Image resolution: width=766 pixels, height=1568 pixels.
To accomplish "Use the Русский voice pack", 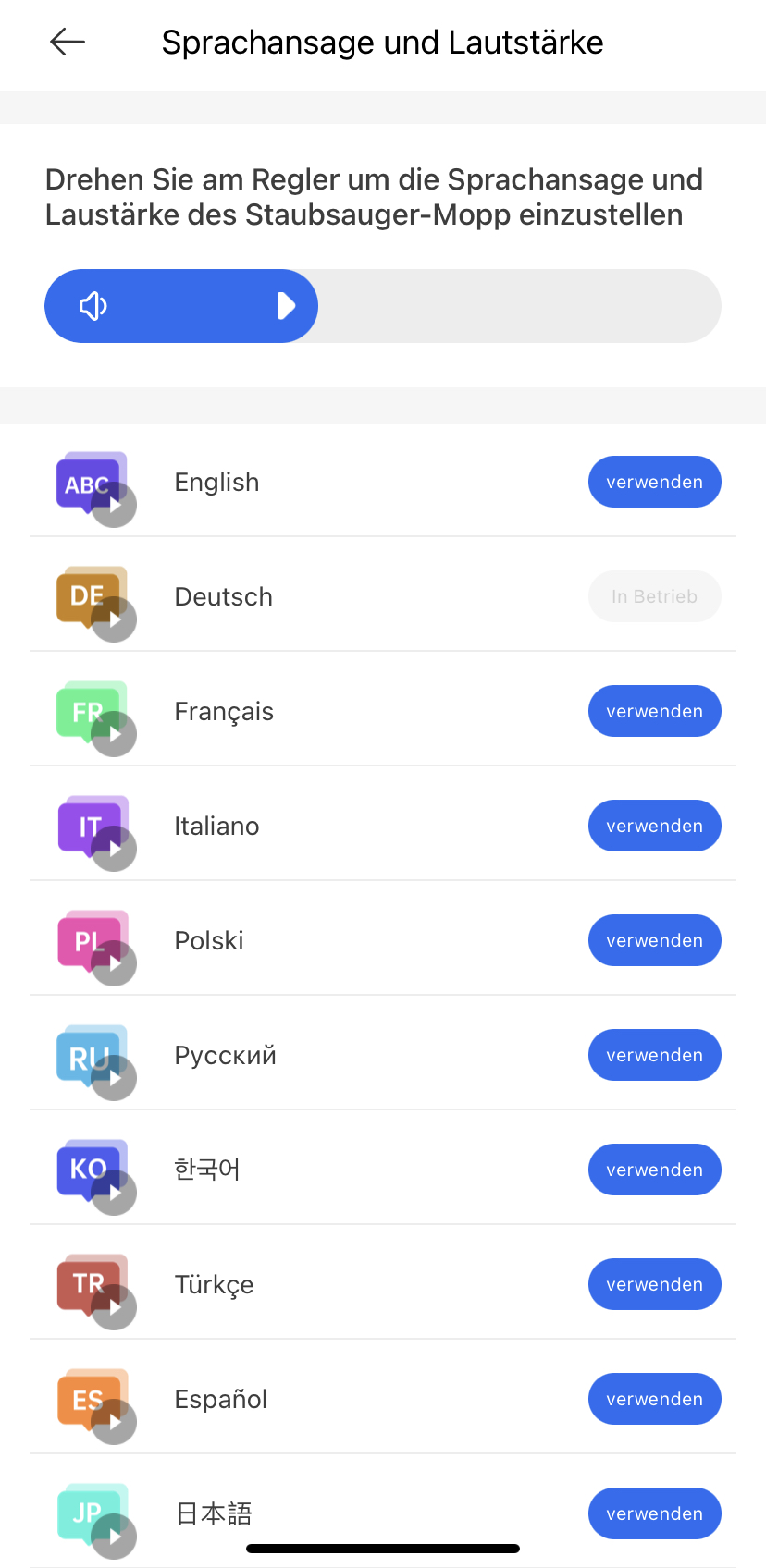I will pyautogui.click(x=654, y=1055).
